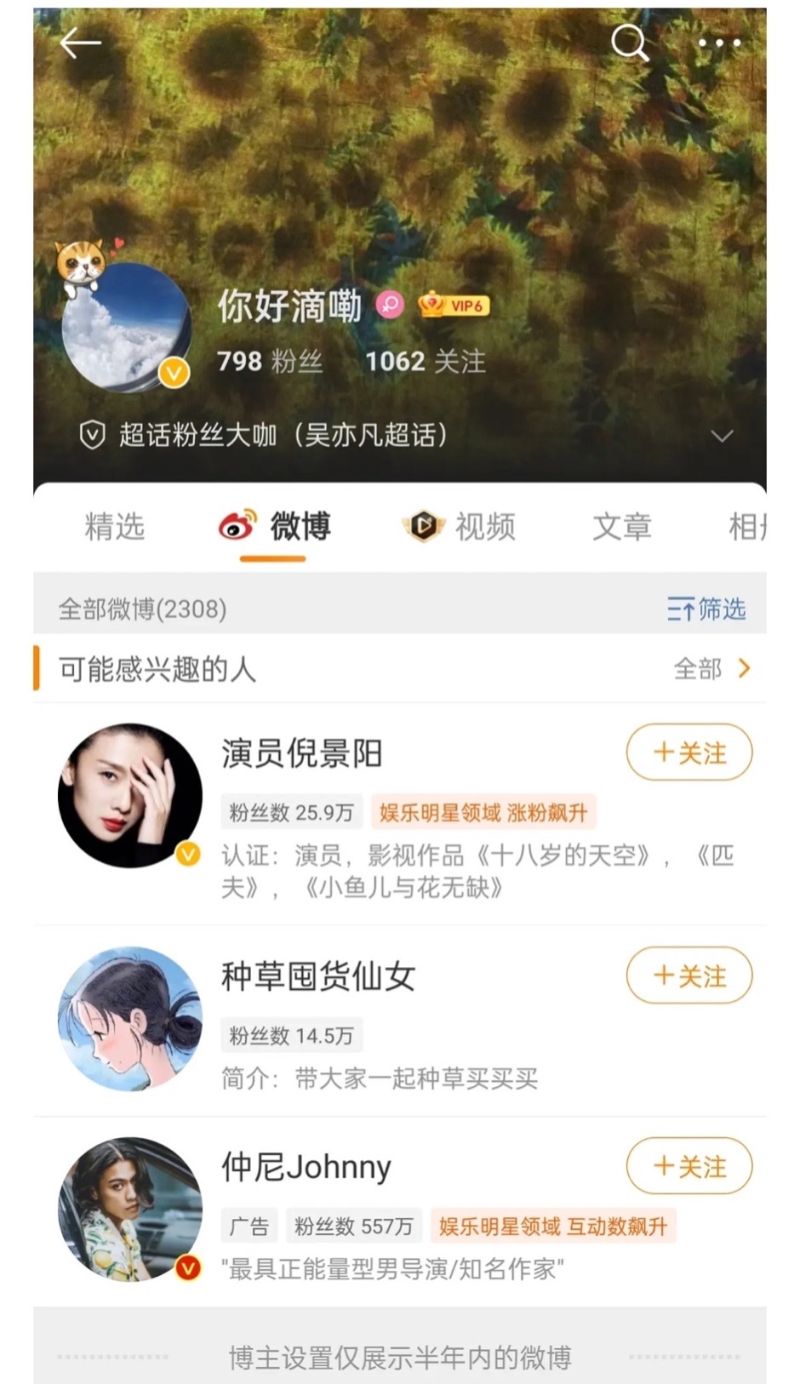Expand the 超话粉丝大咖 profile info
This screenshot has height=1384, width=800.
tap(722, 436)
